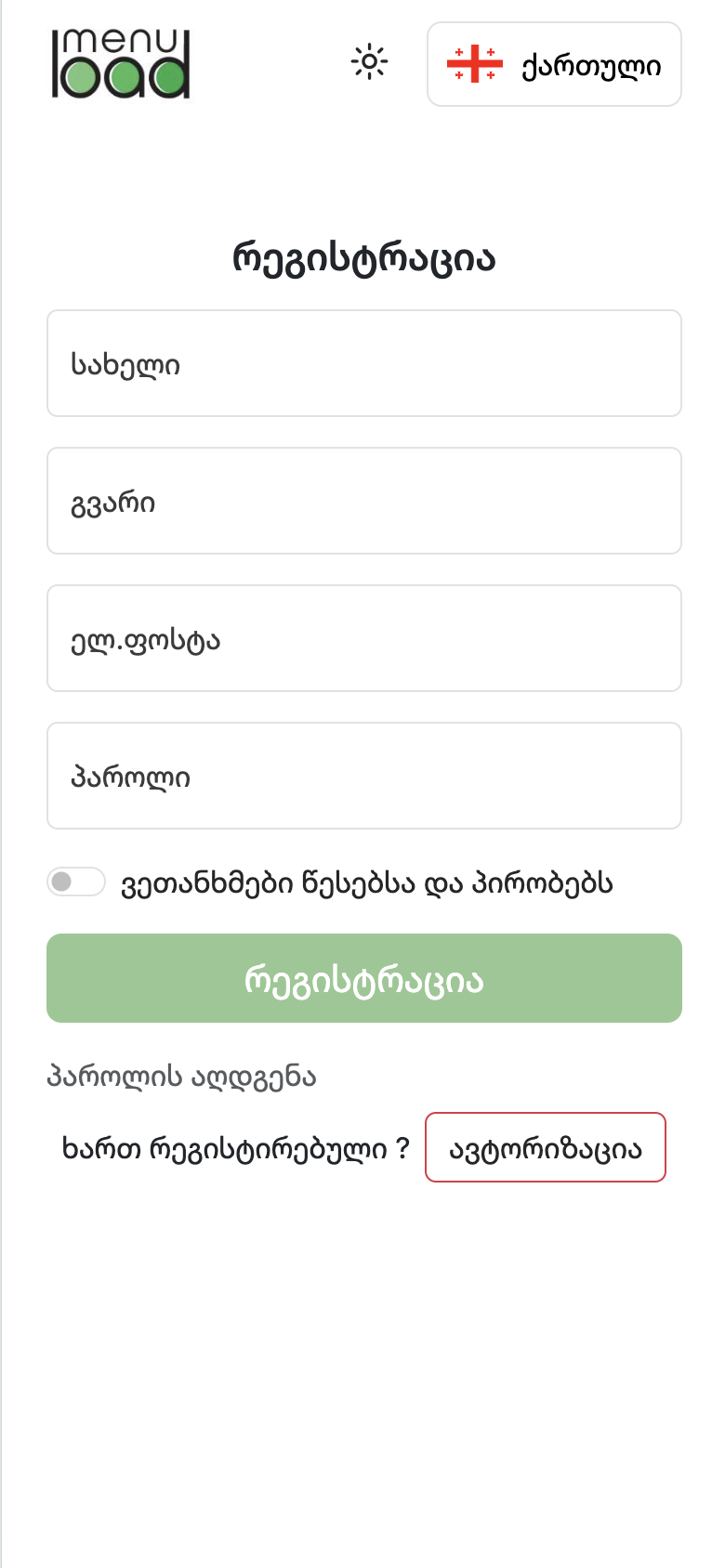725x1568 pixels.
Task: Tap the პაროლი password field
Action: click(x=364, y=776)
